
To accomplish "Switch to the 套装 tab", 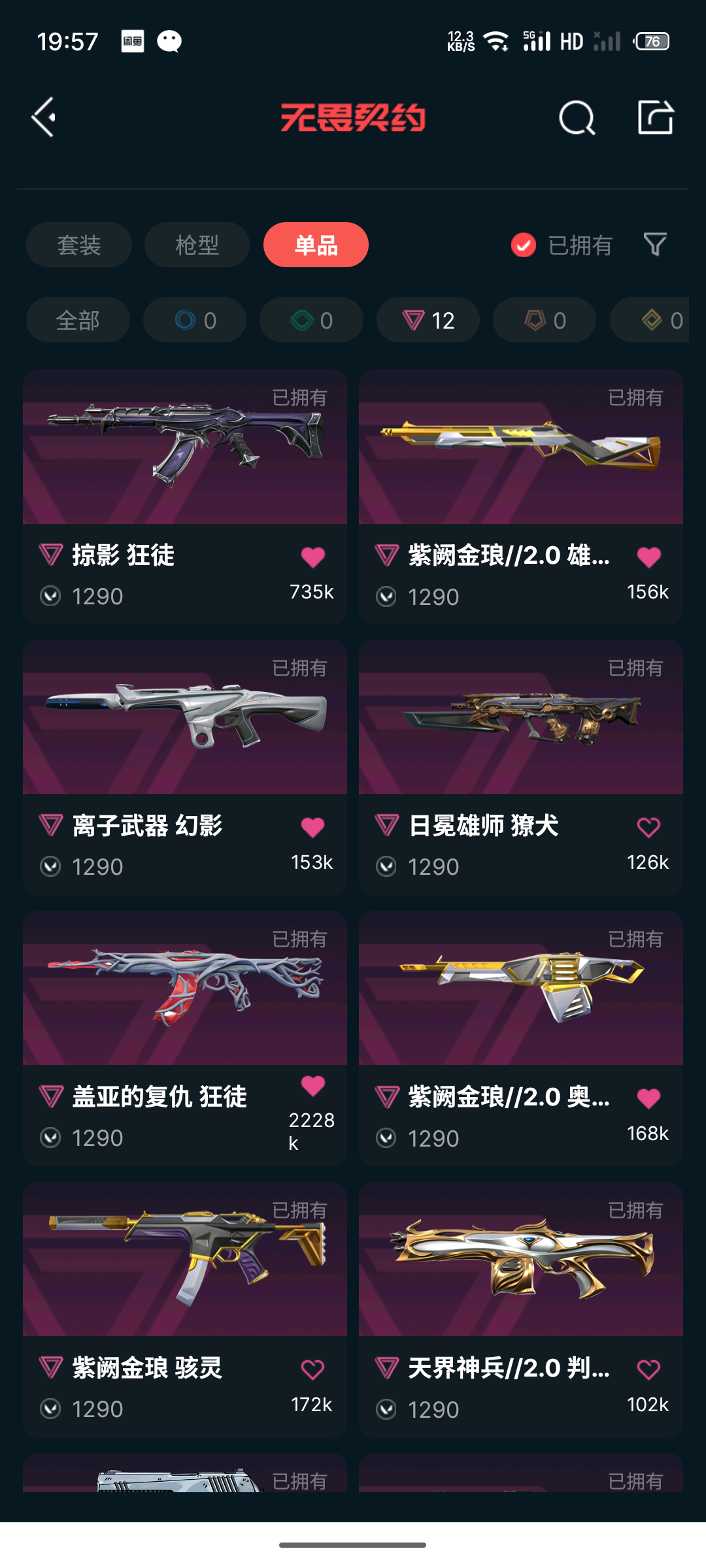I will 79,245.
